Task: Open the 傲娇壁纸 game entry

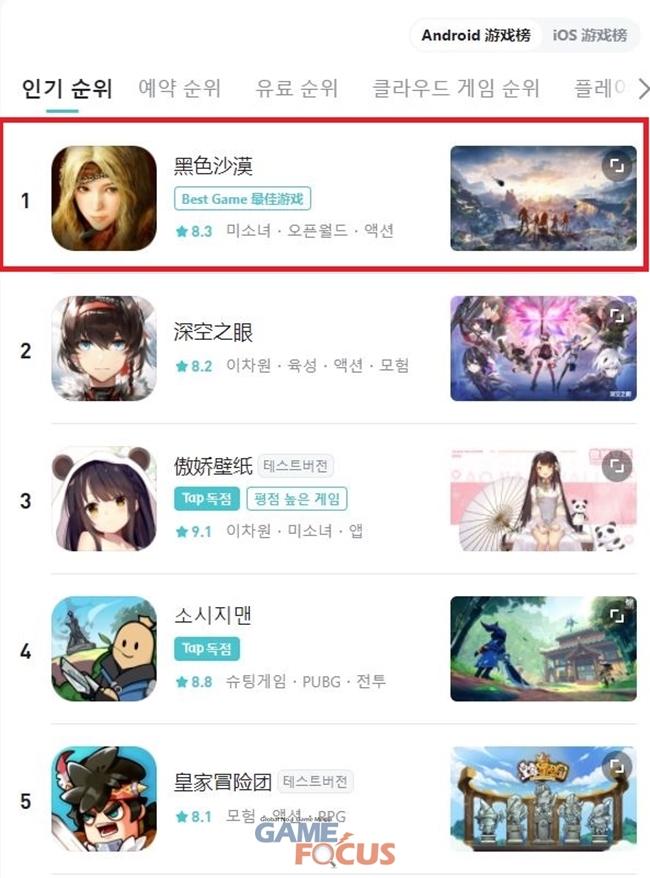Action: click(x=214, y=466)
